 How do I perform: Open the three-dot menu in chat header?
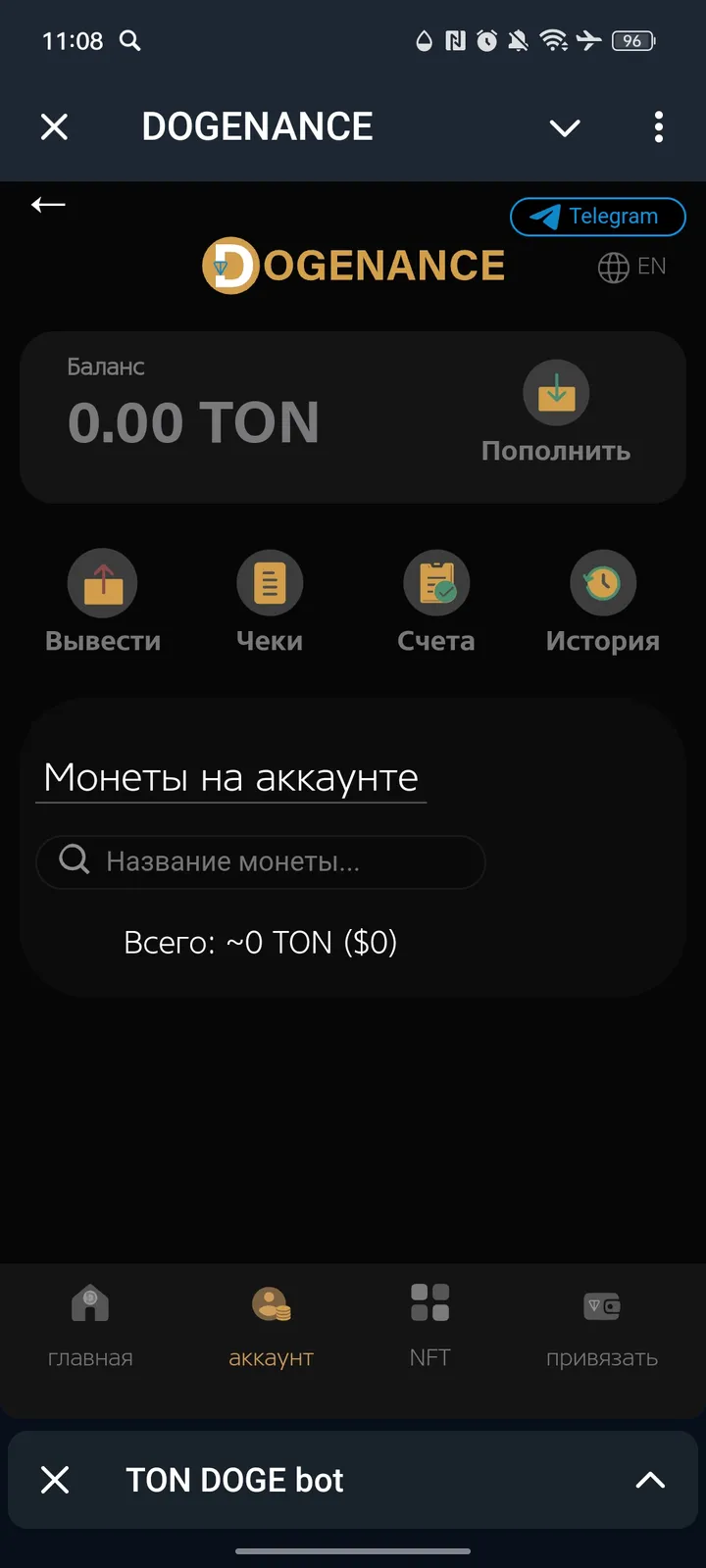coord(659,127)
